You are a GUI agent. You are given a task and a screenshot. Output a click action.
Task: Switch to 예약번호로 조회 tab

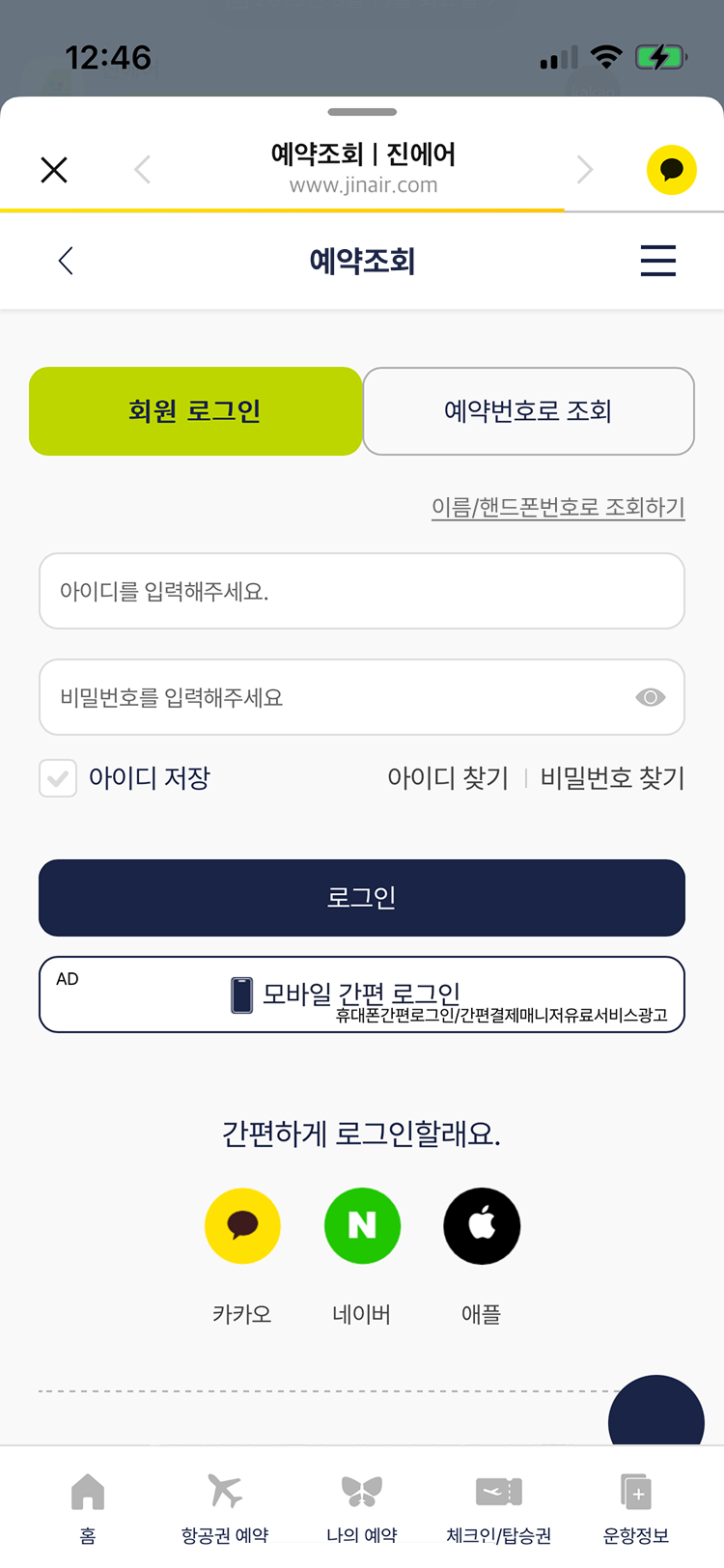528,411
